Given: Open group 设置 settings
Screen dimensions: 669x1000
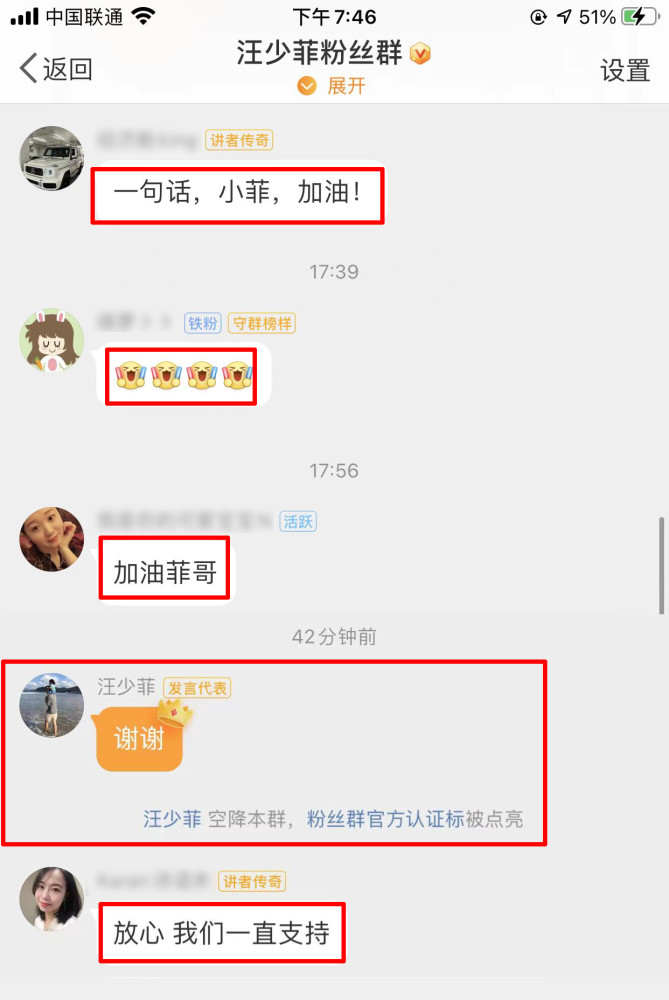Looking at the screenshot, I should click(x=624, y=70).
